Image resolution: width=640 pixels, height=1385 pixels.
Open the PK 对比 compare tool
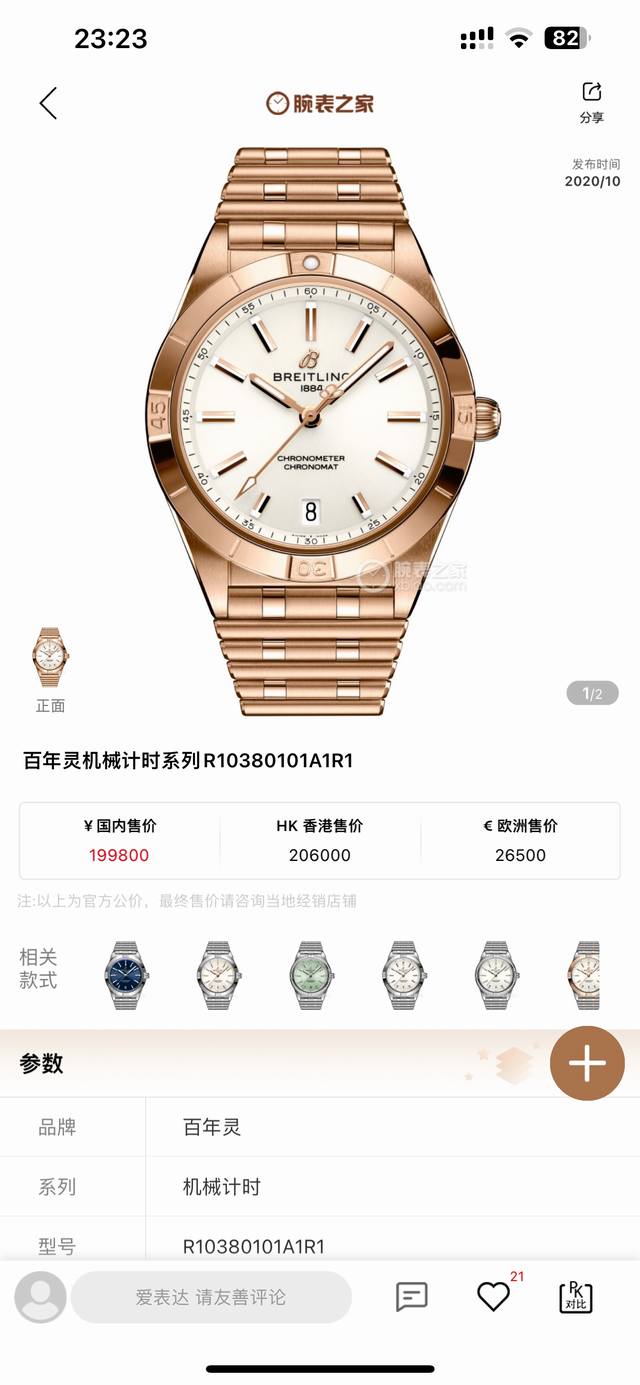(575, 1297)
